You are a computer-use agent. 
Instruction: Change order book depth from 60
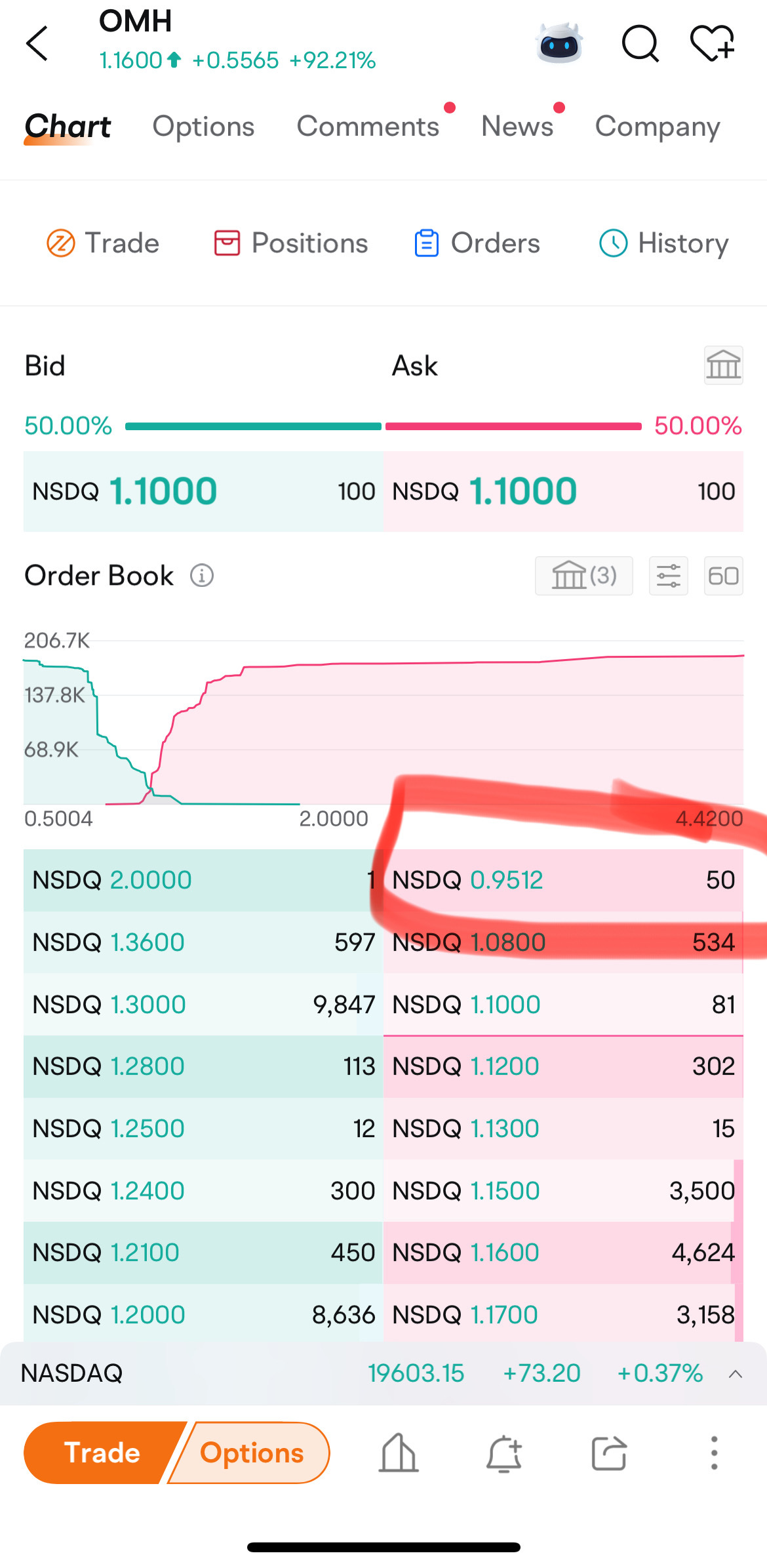pyautogui.click(x=723, y=576)
